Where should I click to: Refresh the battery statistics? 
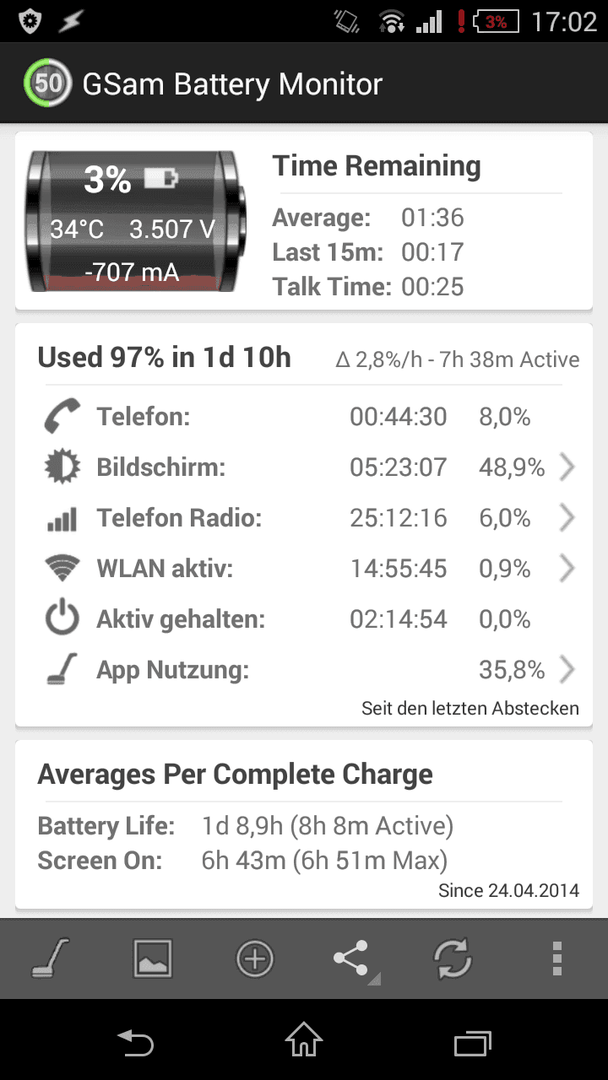click(453, 958)
